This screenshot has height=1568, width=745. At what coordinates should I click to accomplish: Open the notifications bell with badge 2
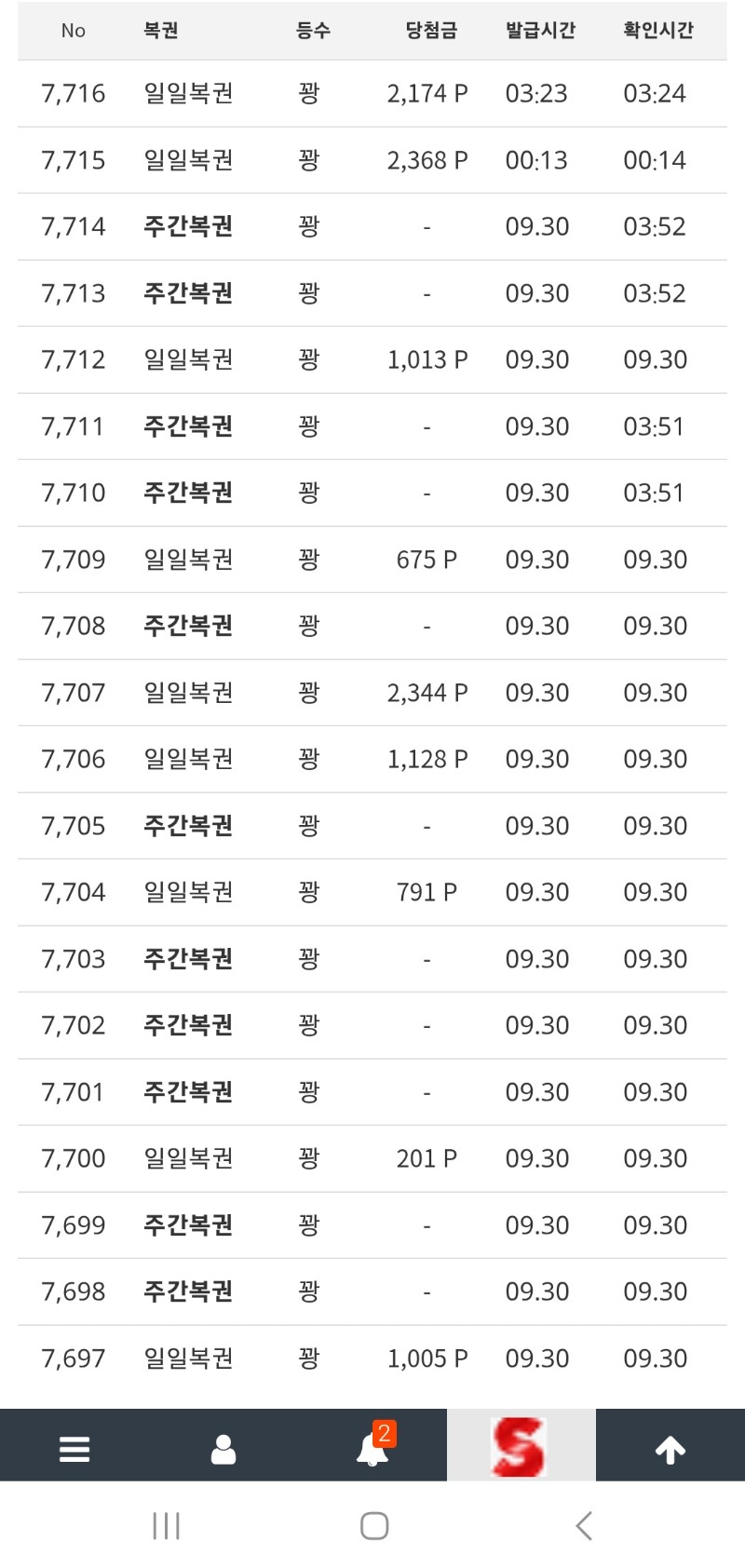(373, 1446)
